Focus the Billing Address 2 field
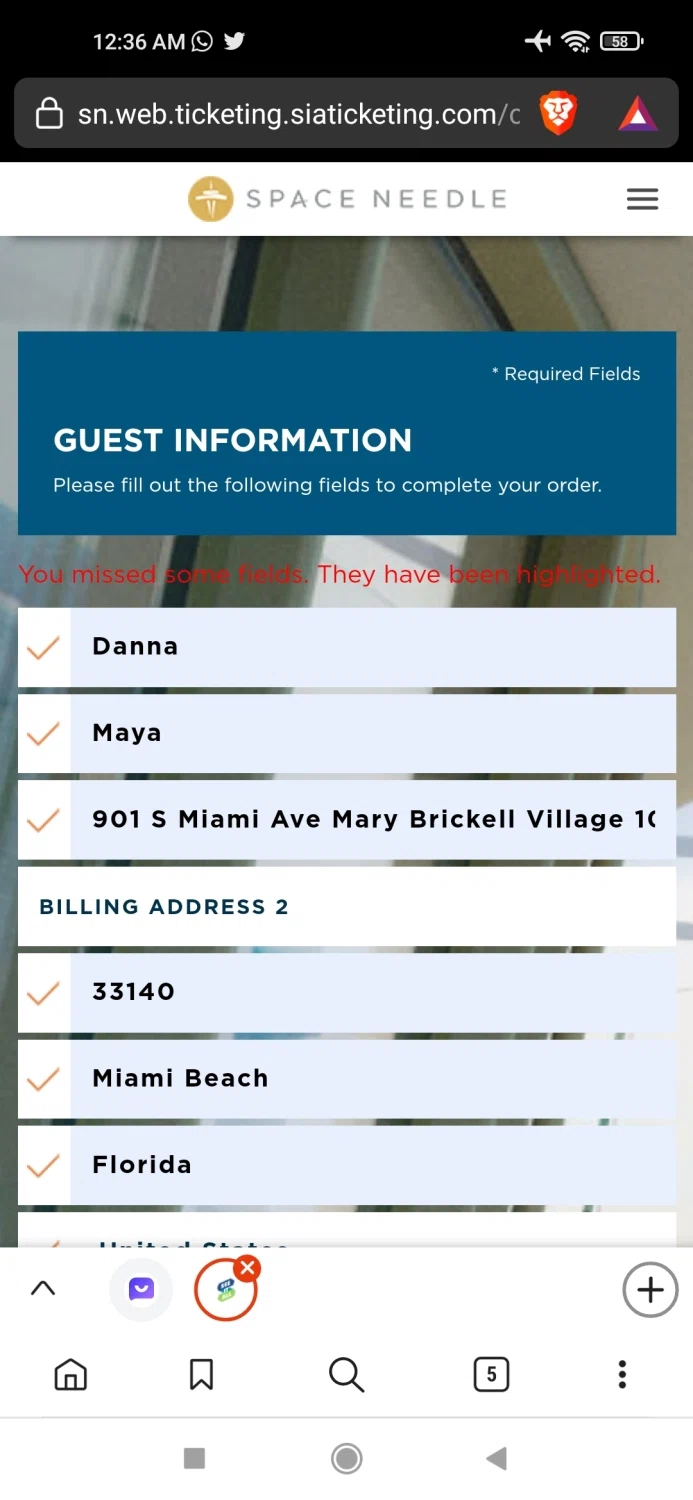This screenshot has height=1500, width=693. [346, 907]
